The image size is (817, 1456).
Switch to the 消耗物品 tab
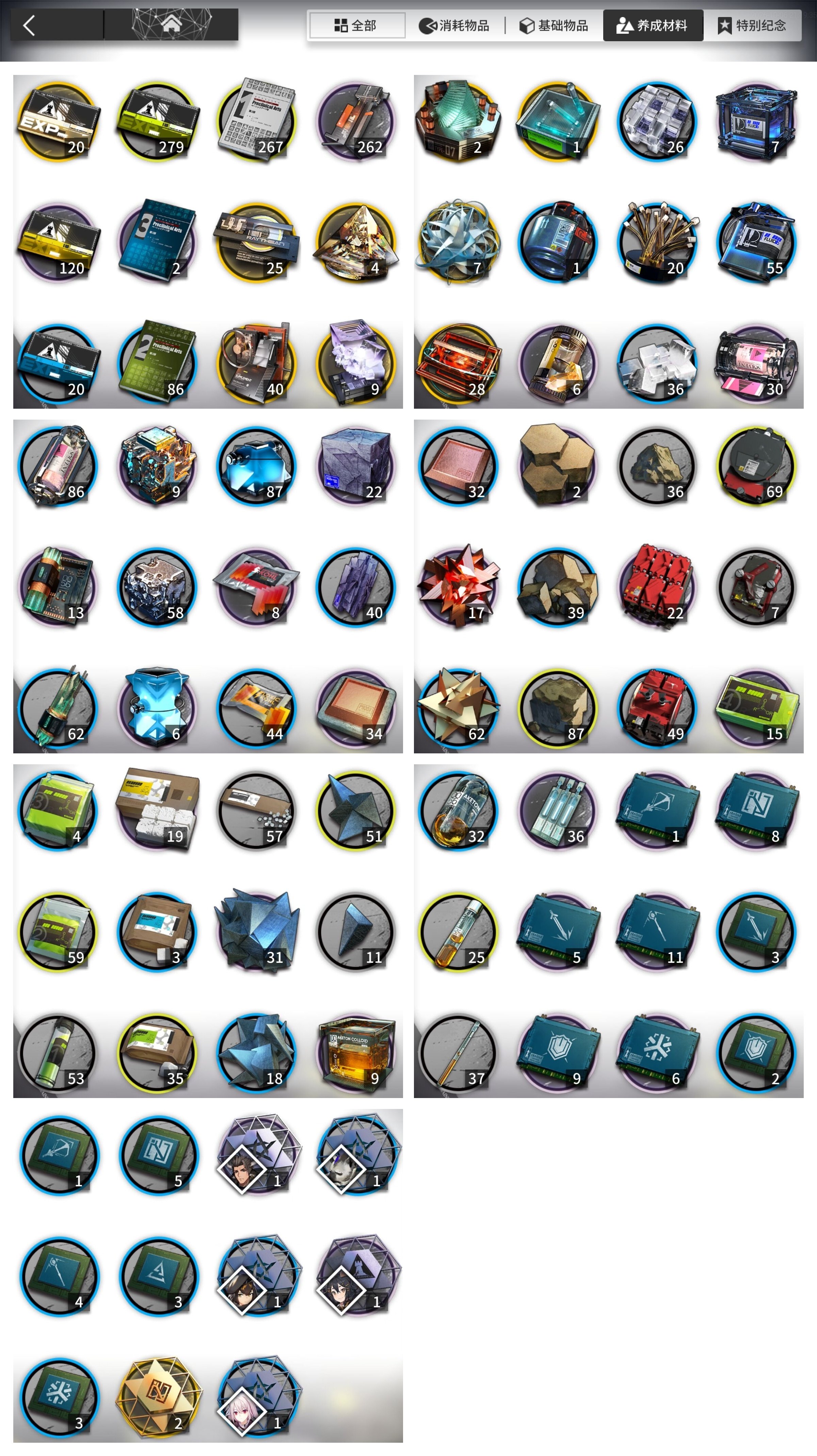[x=454, y=26]
